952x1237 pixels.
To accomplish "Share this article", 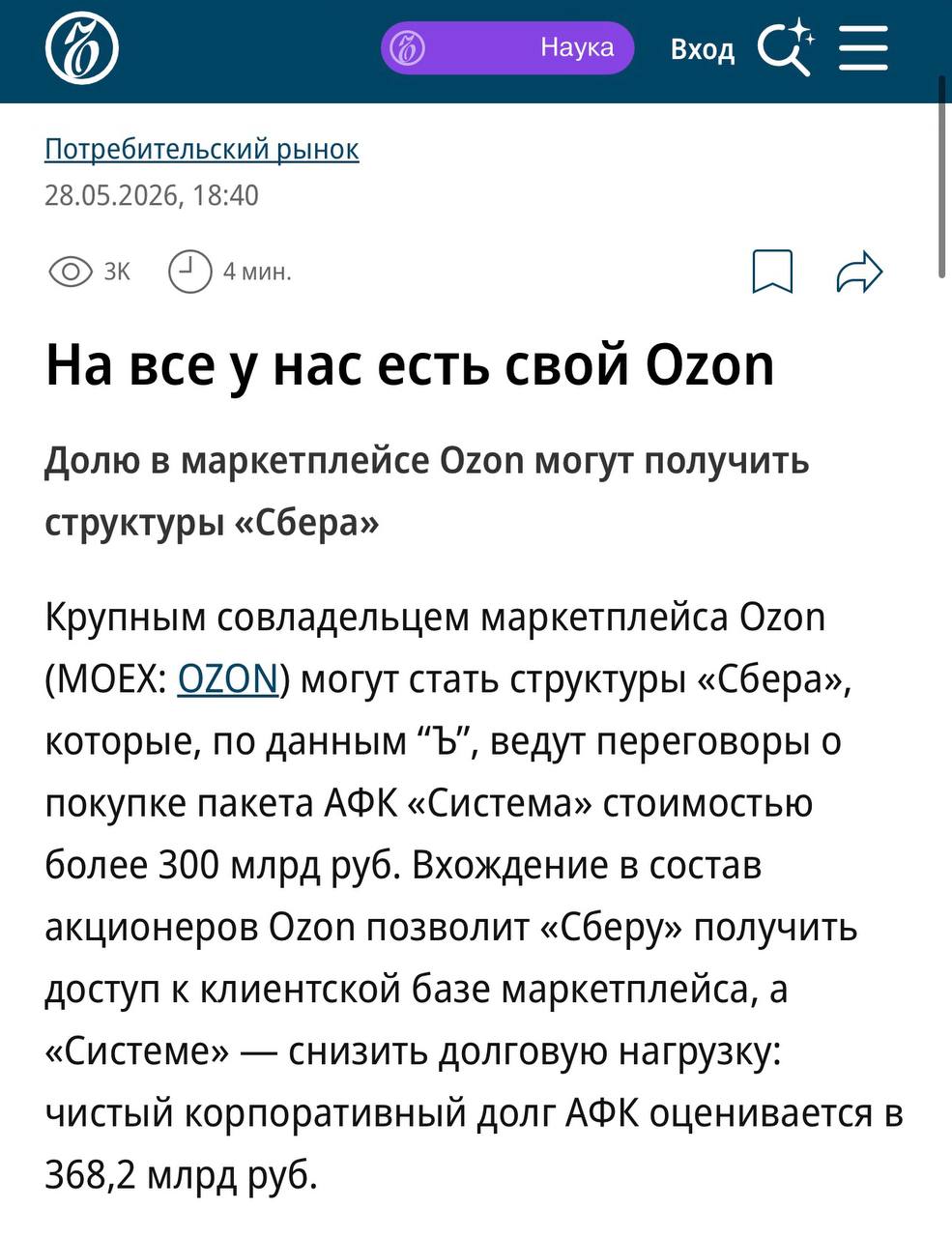I will [859, 272].
